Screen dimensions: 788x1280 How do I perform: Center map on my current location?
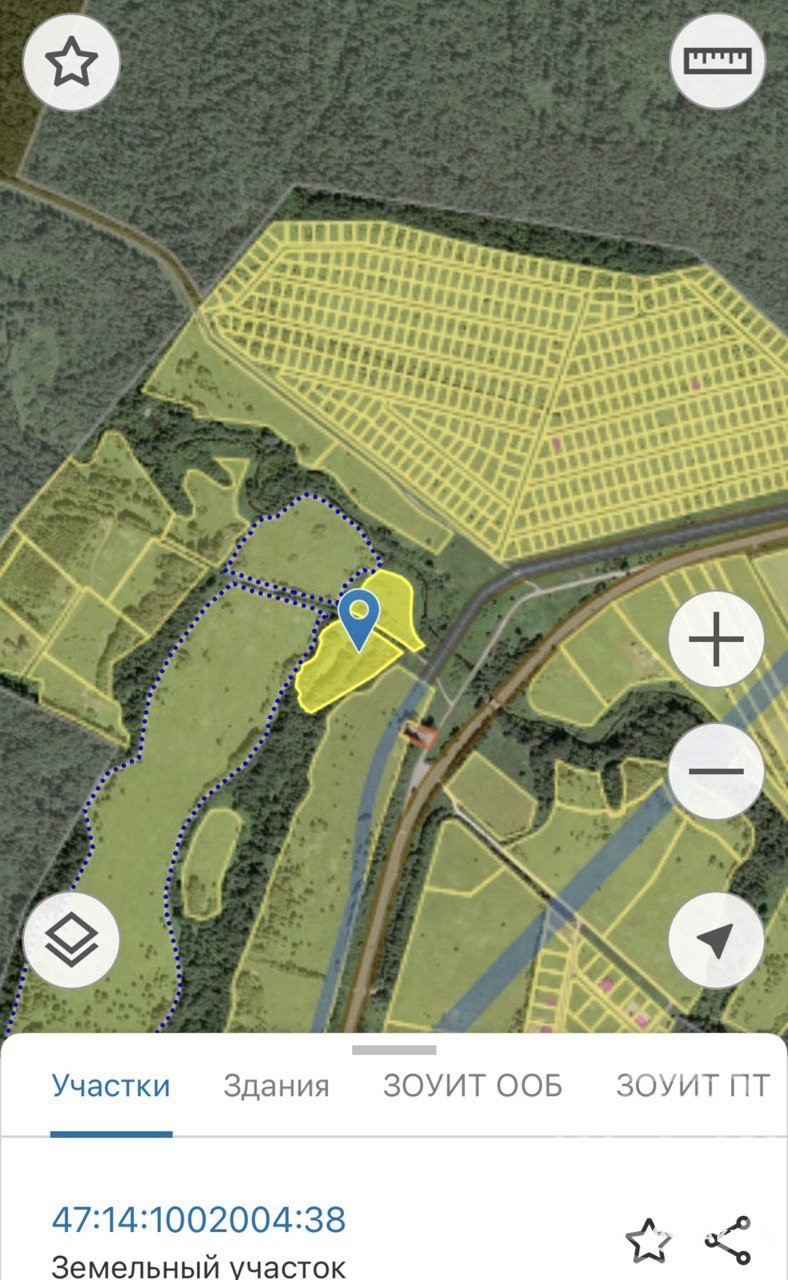(x=716, y=940)
